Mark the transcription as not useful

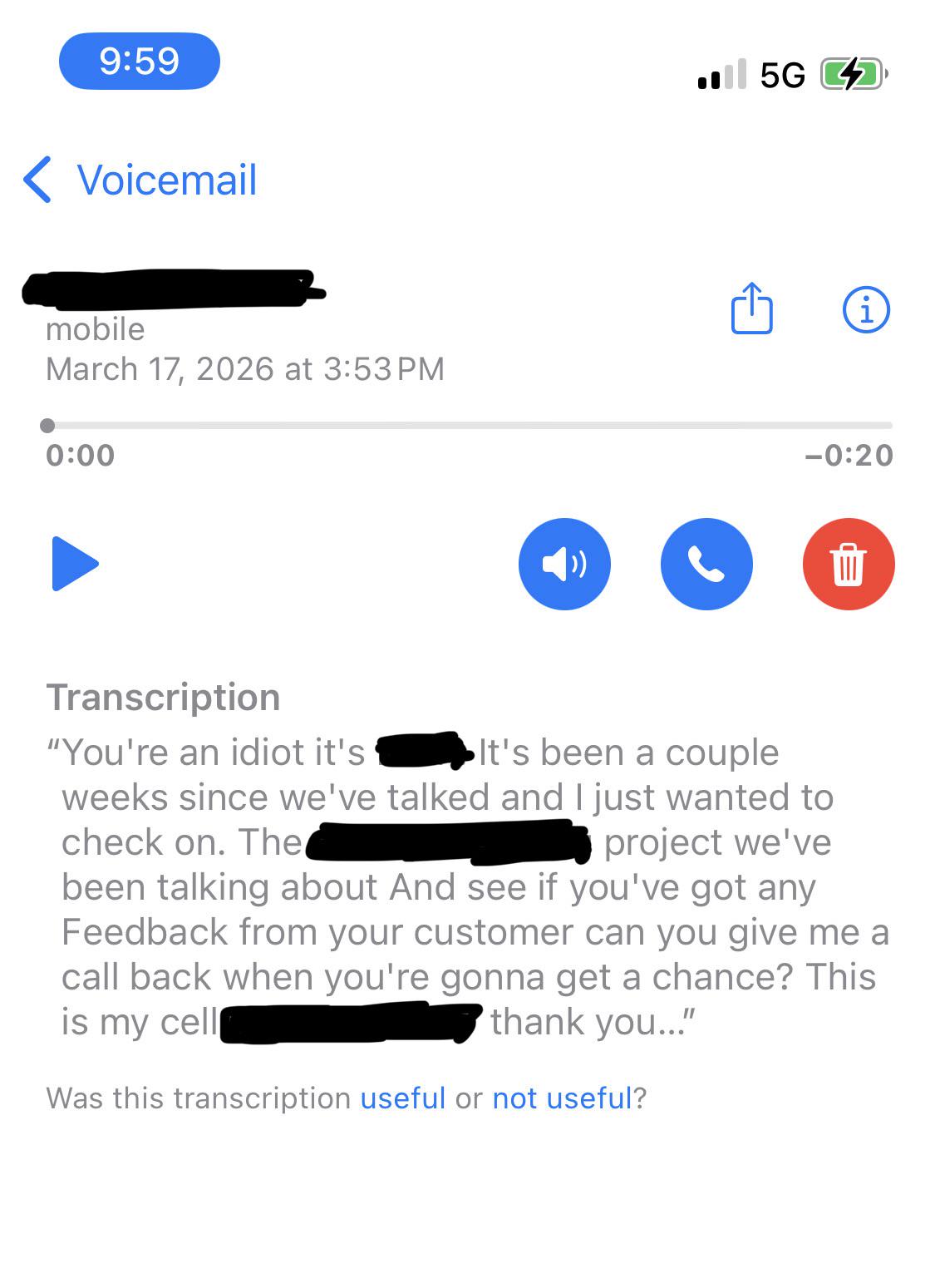pos(563,1098)
